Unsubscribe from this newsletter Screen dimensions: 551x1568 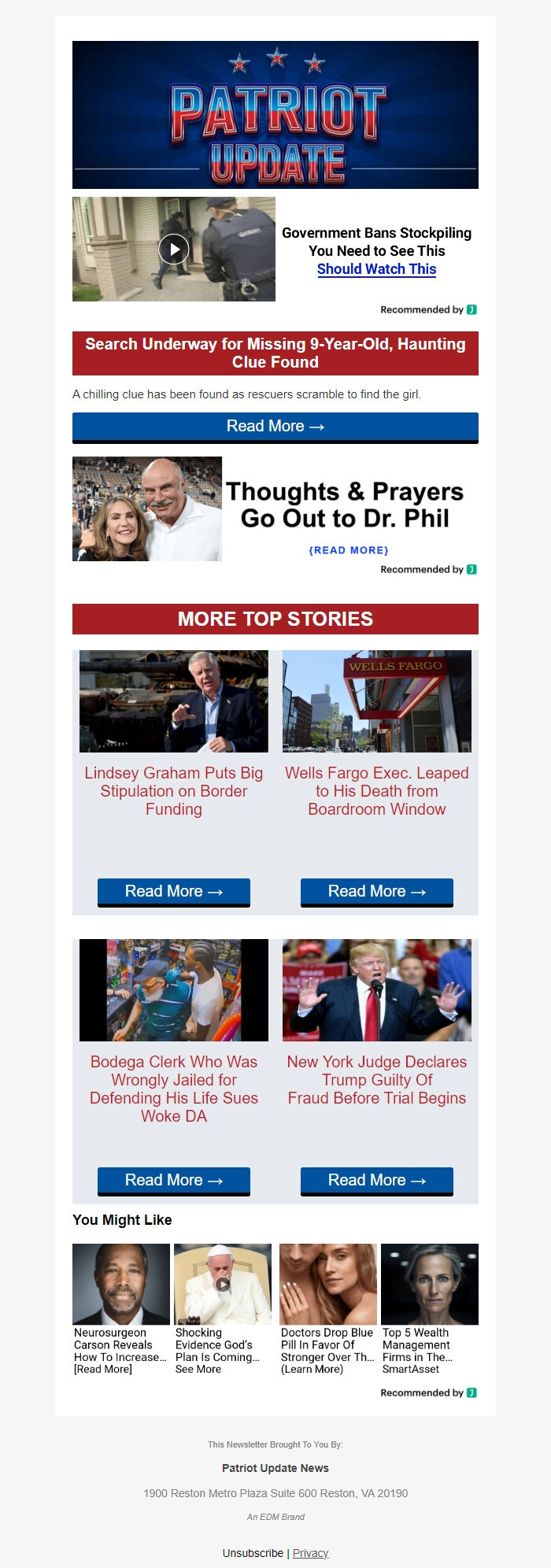click(x=253, y=1553)
